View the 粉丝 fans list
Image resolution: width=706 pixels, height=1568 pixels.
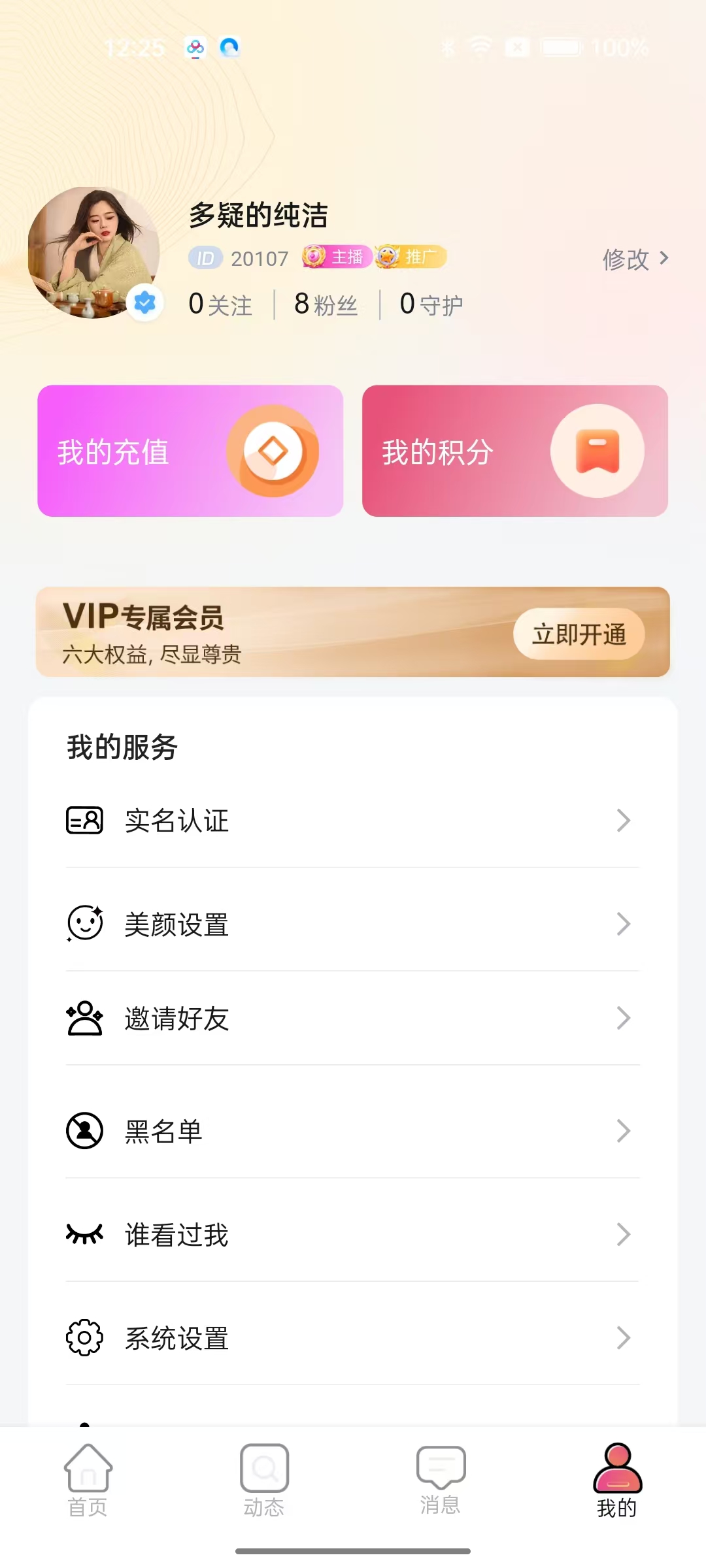coord(326,304)
